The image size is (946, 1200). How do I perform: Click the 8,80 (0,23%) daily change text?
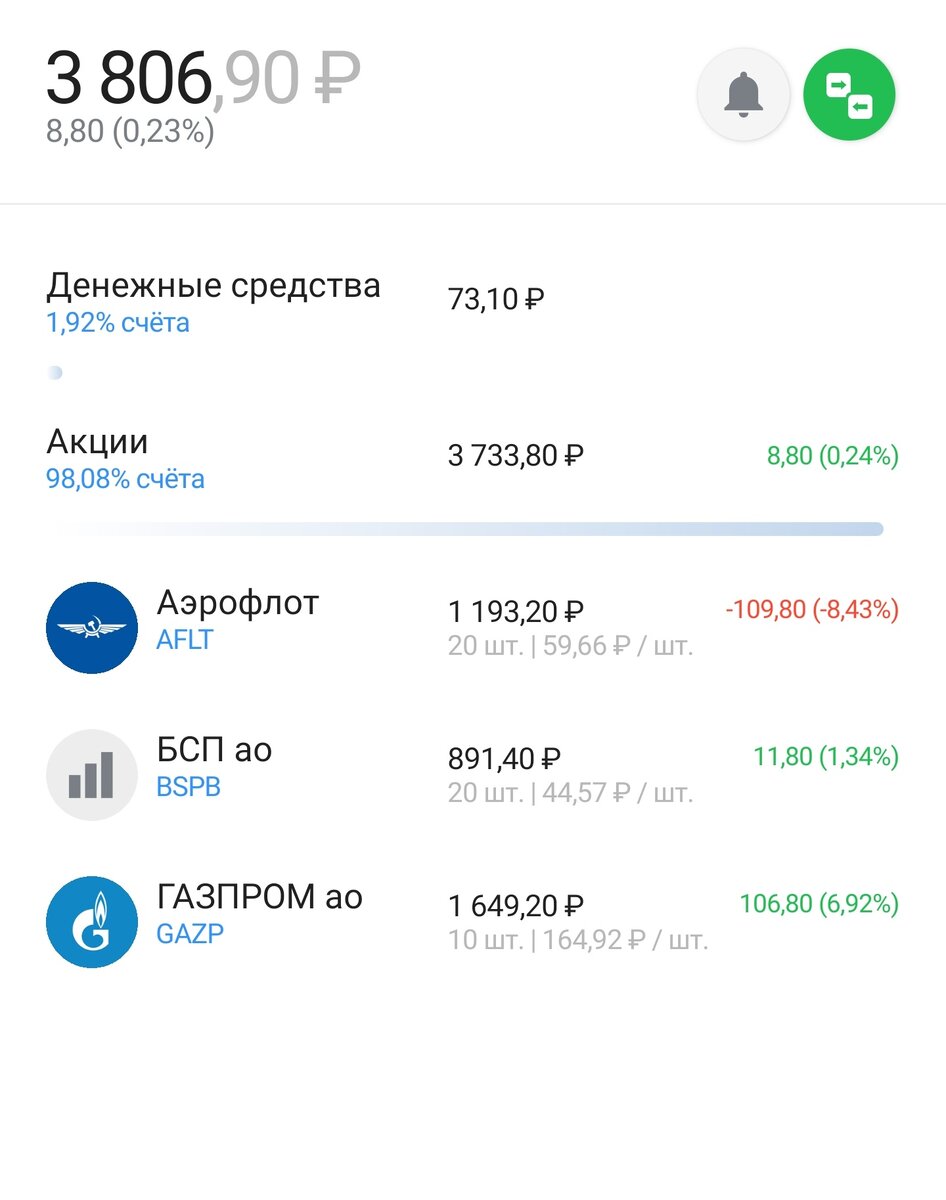tap(129, 130)
